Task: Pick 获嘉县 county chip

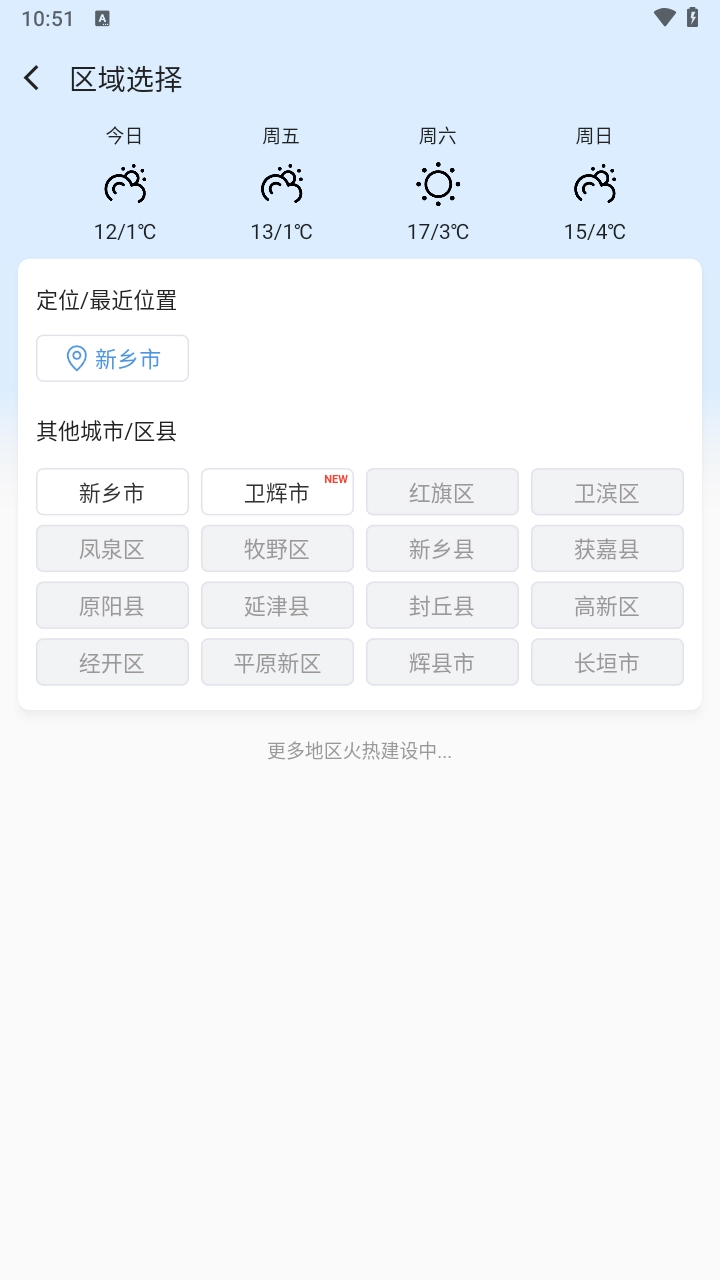Action: pyautogui.click(x=607, y=549)
